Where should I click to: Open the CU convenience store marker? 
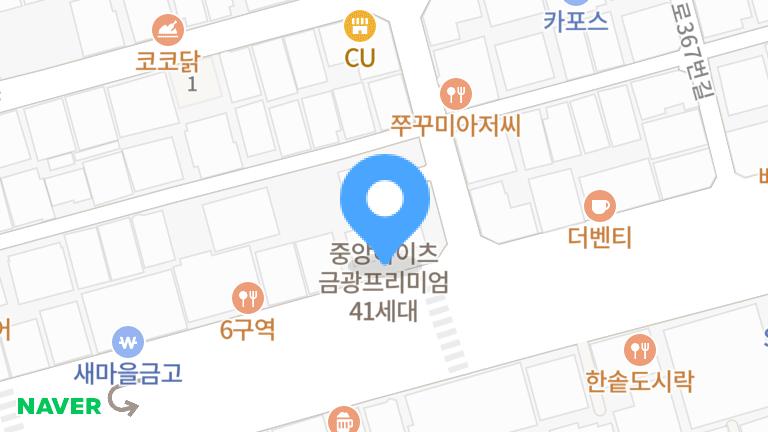359,25
